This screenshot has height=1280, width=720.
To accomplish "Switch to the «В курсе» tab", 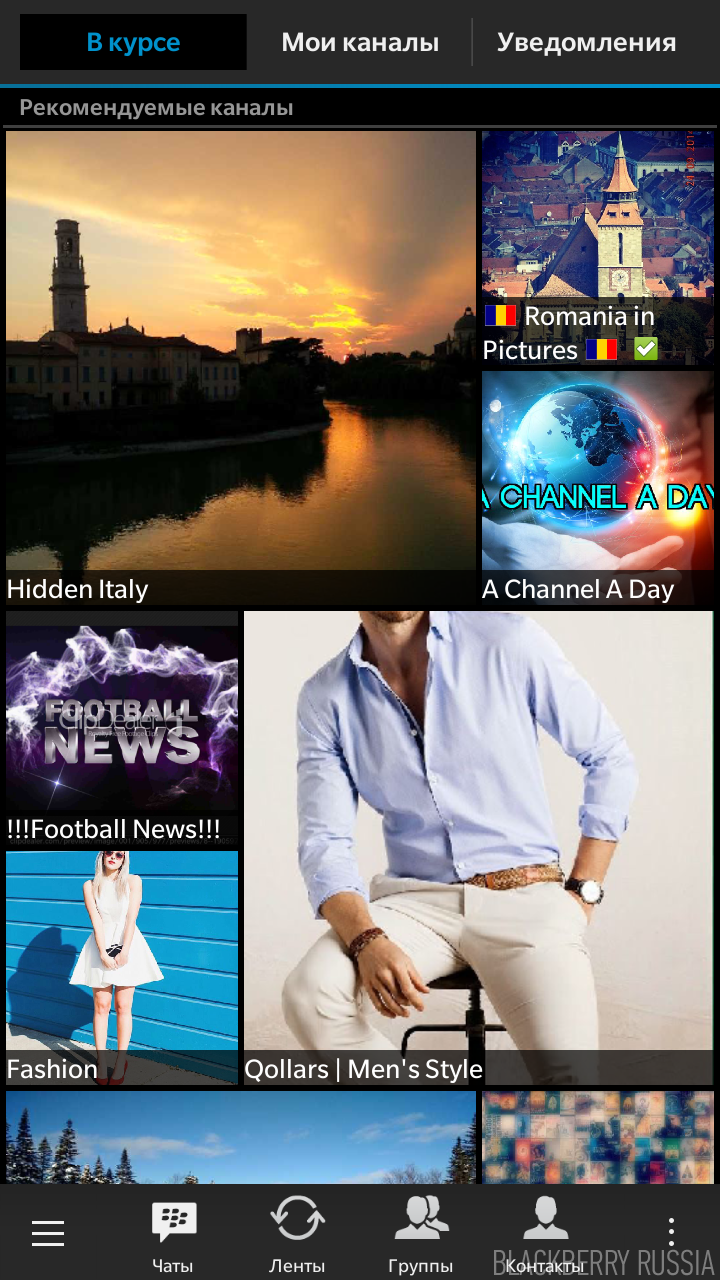I will pos(133,43).
